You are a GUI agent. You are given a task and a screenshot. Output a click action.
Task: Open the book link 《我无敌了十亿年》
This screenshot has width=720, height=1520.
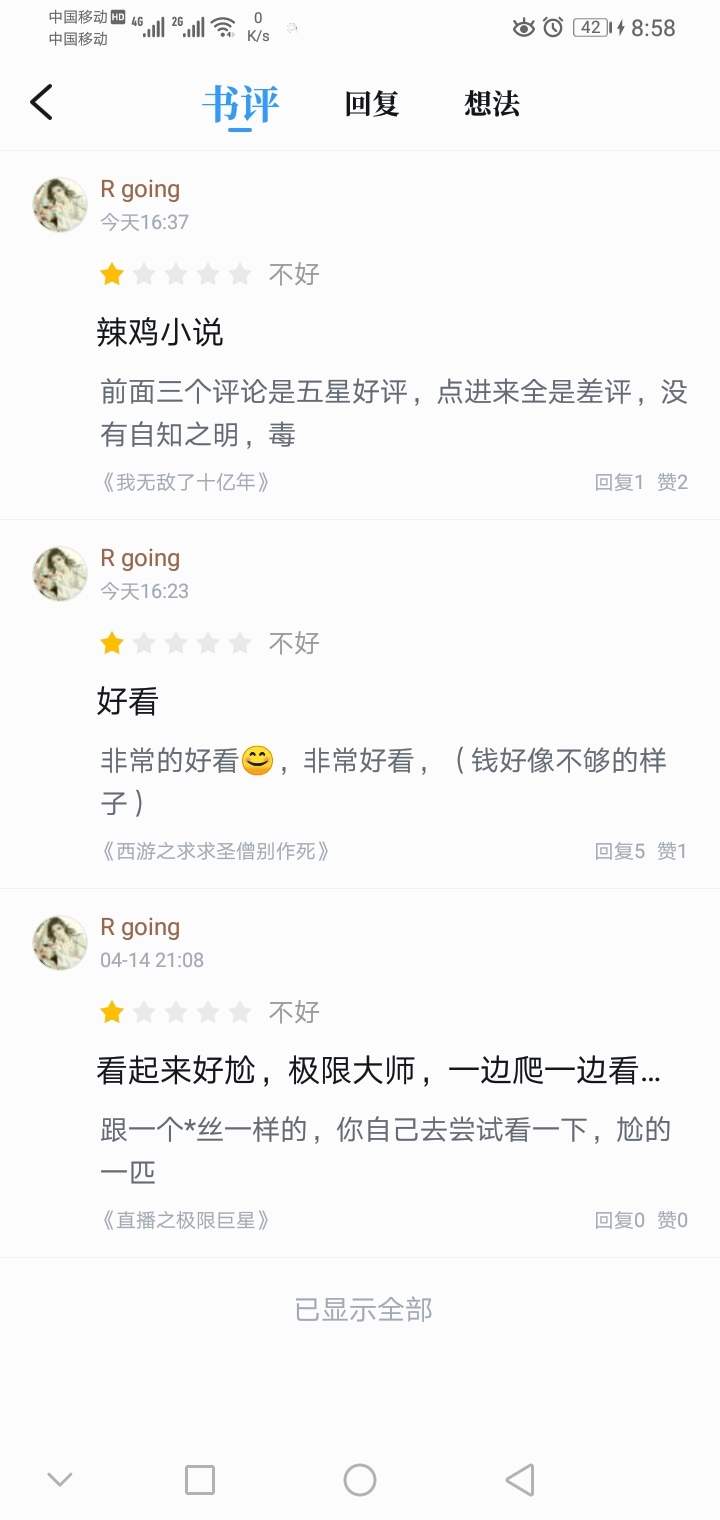click(x=186, y=482)
